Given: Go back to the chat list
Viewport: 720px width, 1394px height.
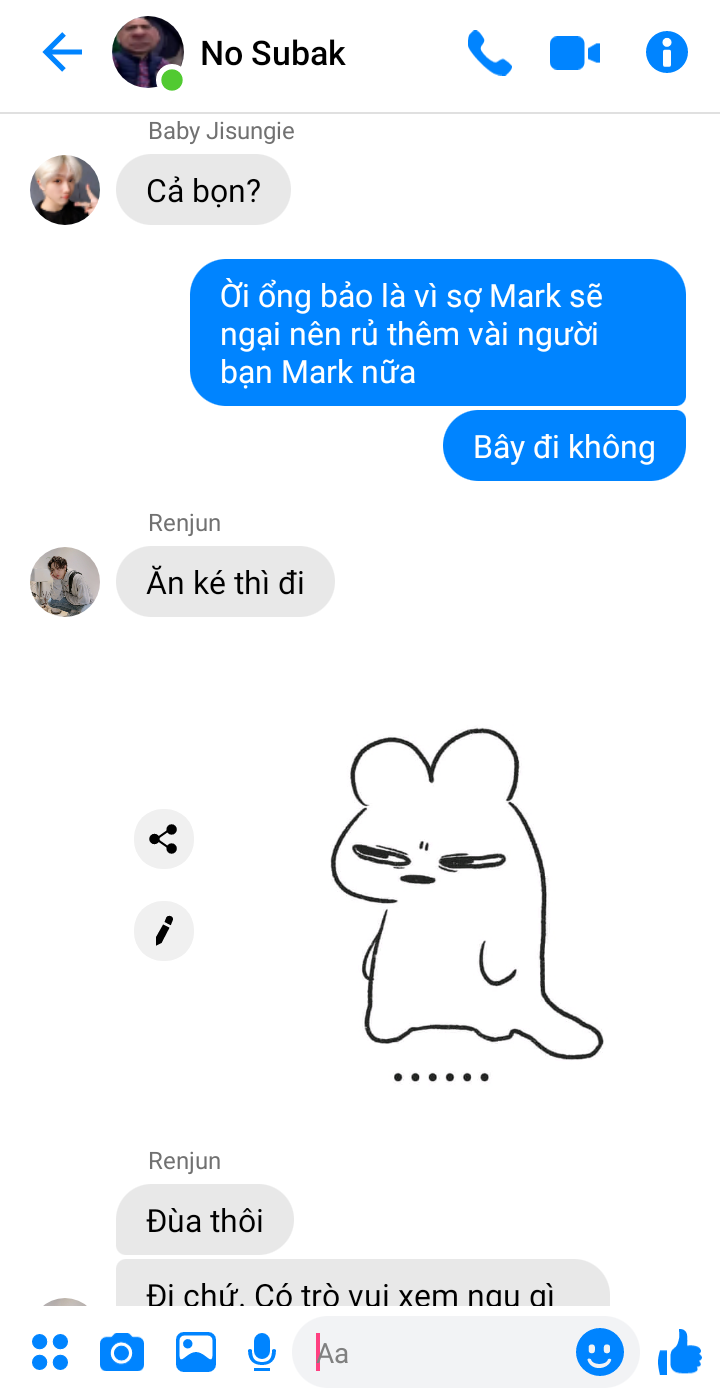Looking at the screenshot, I should click(x=62, y=52).
